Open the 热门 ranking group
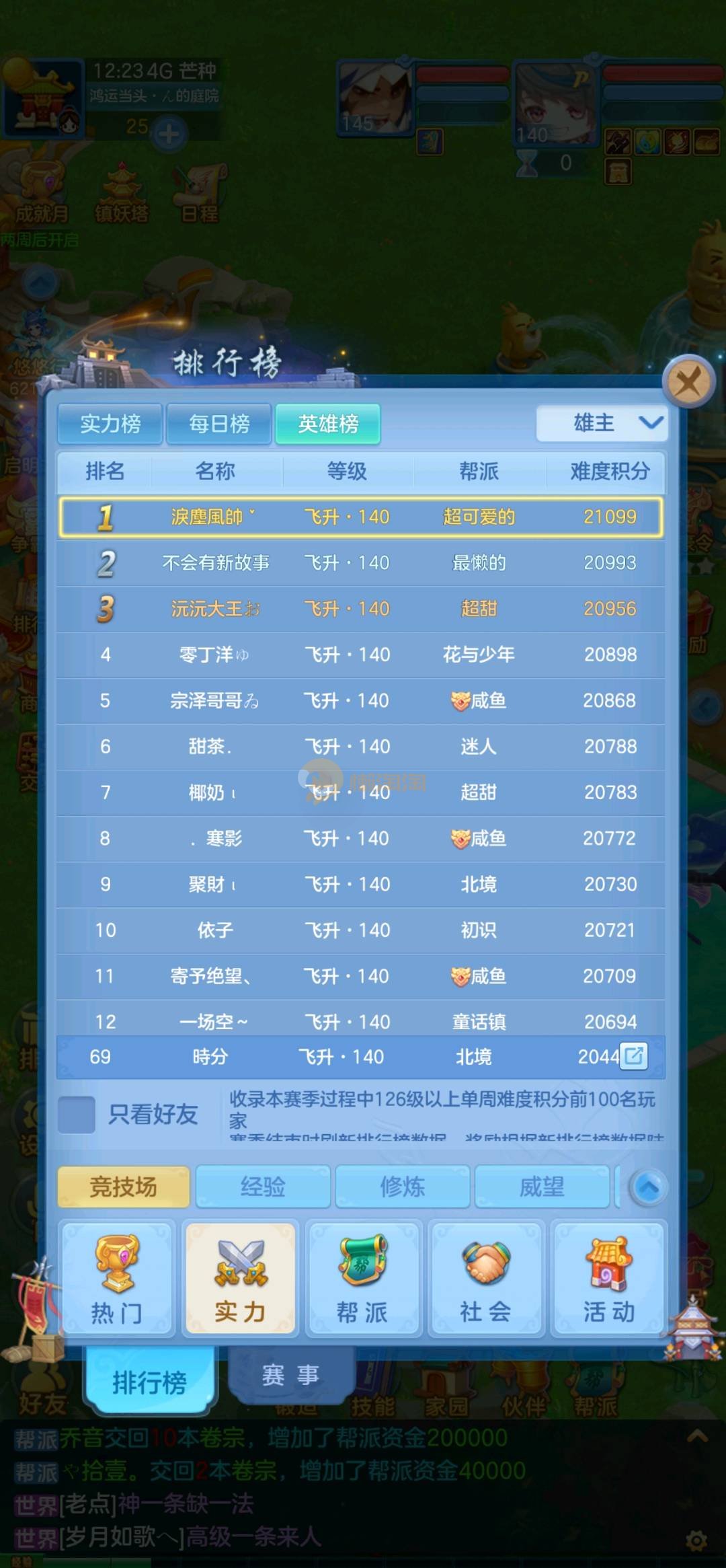 click(117, 1278)
